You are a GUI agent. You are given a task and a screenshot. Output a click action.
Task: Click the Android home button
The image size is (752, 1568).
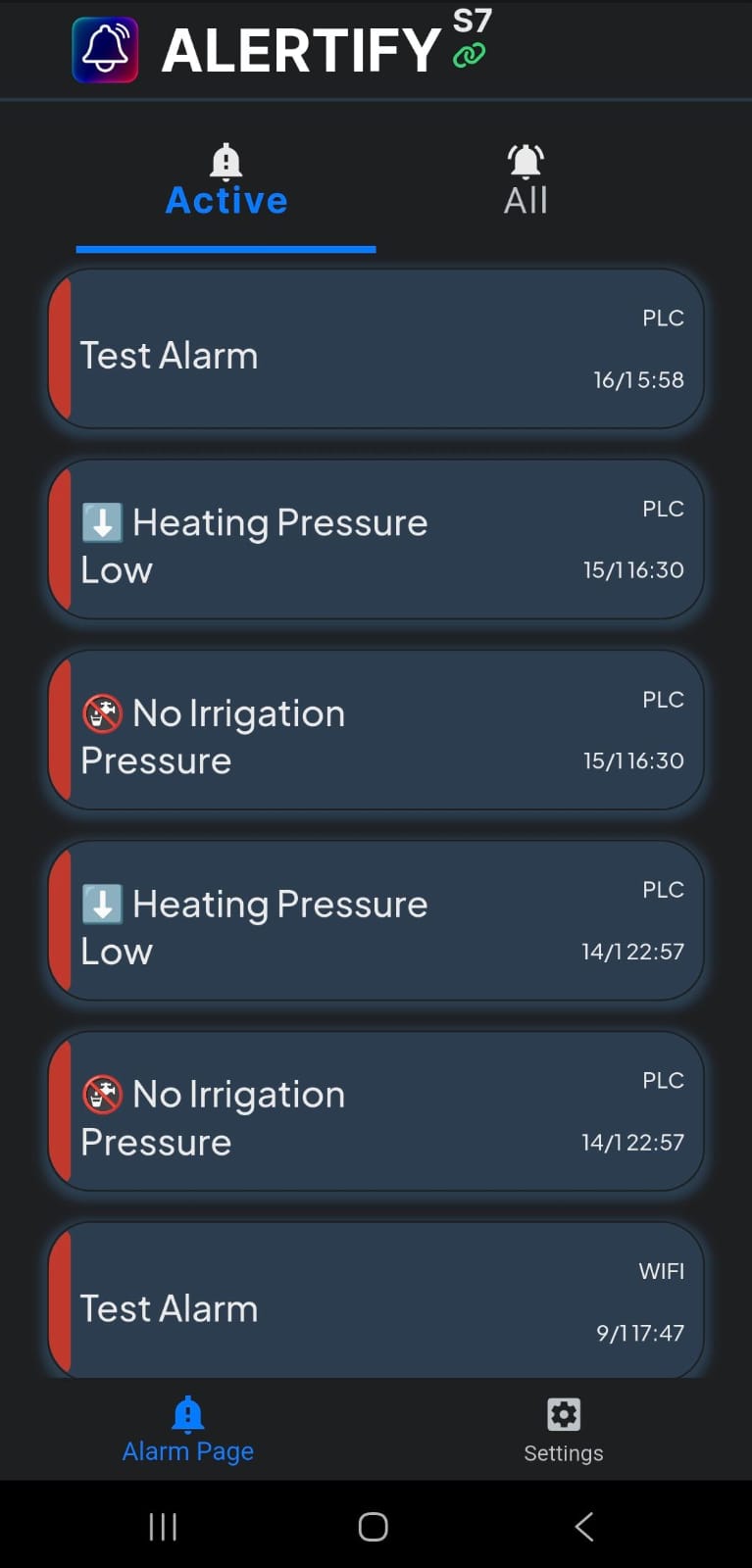click(x=373, y=1525)
